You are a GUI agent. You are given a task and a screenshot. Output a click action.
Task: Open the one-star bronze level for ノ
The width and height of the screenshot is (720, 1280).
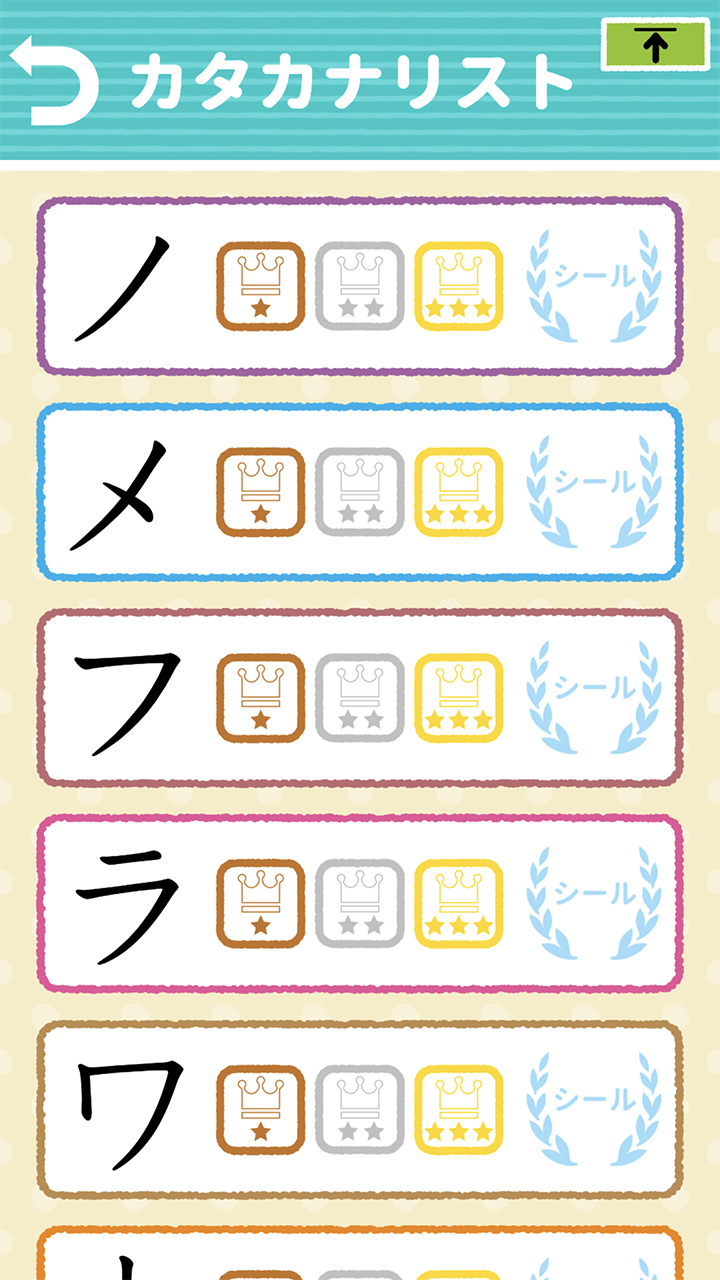click(260, 286)
